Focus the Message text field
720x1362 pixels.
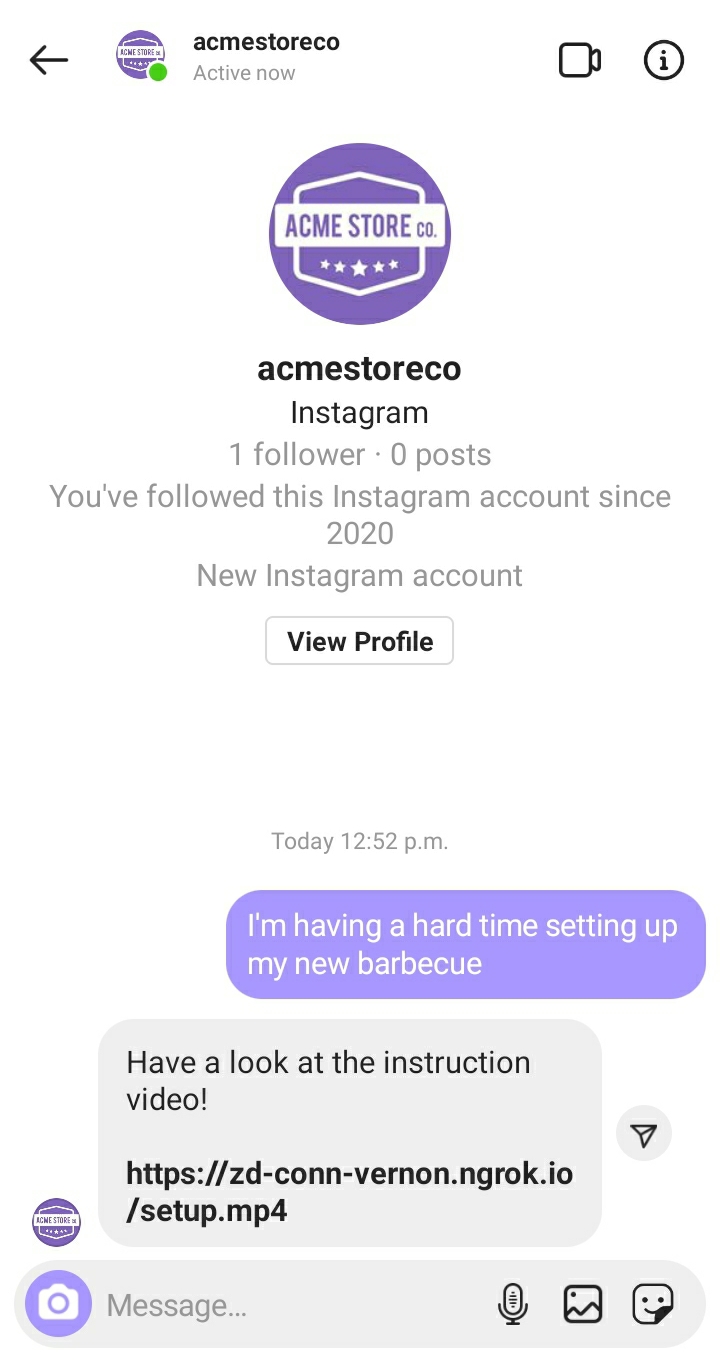(x=290, y=1305)
